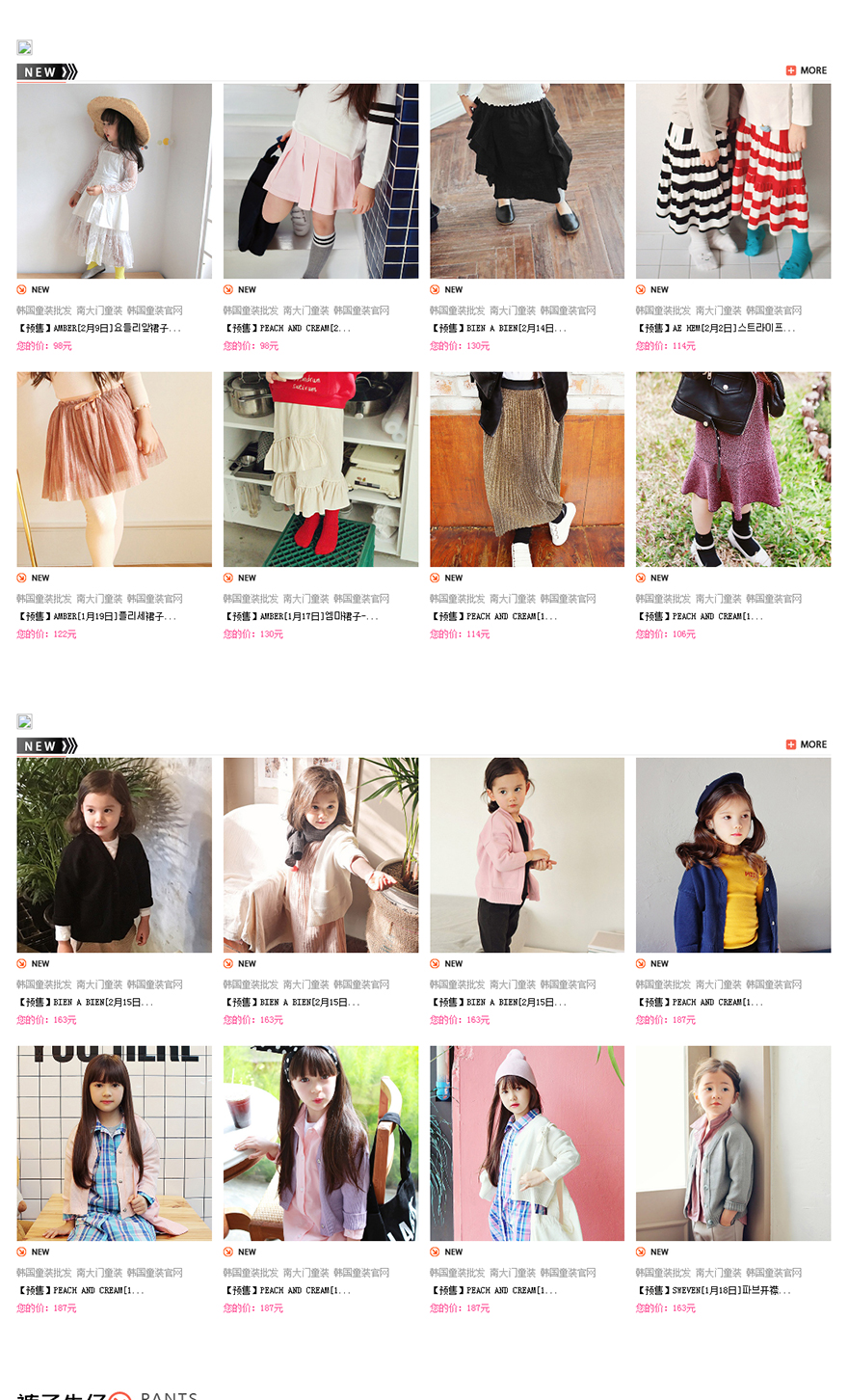Viewport: 848px width, 1400px height.
Task: View the pink pleated skirt by PEACH AND CREAM
Action: pyautogui.click(x=321, y=181)
